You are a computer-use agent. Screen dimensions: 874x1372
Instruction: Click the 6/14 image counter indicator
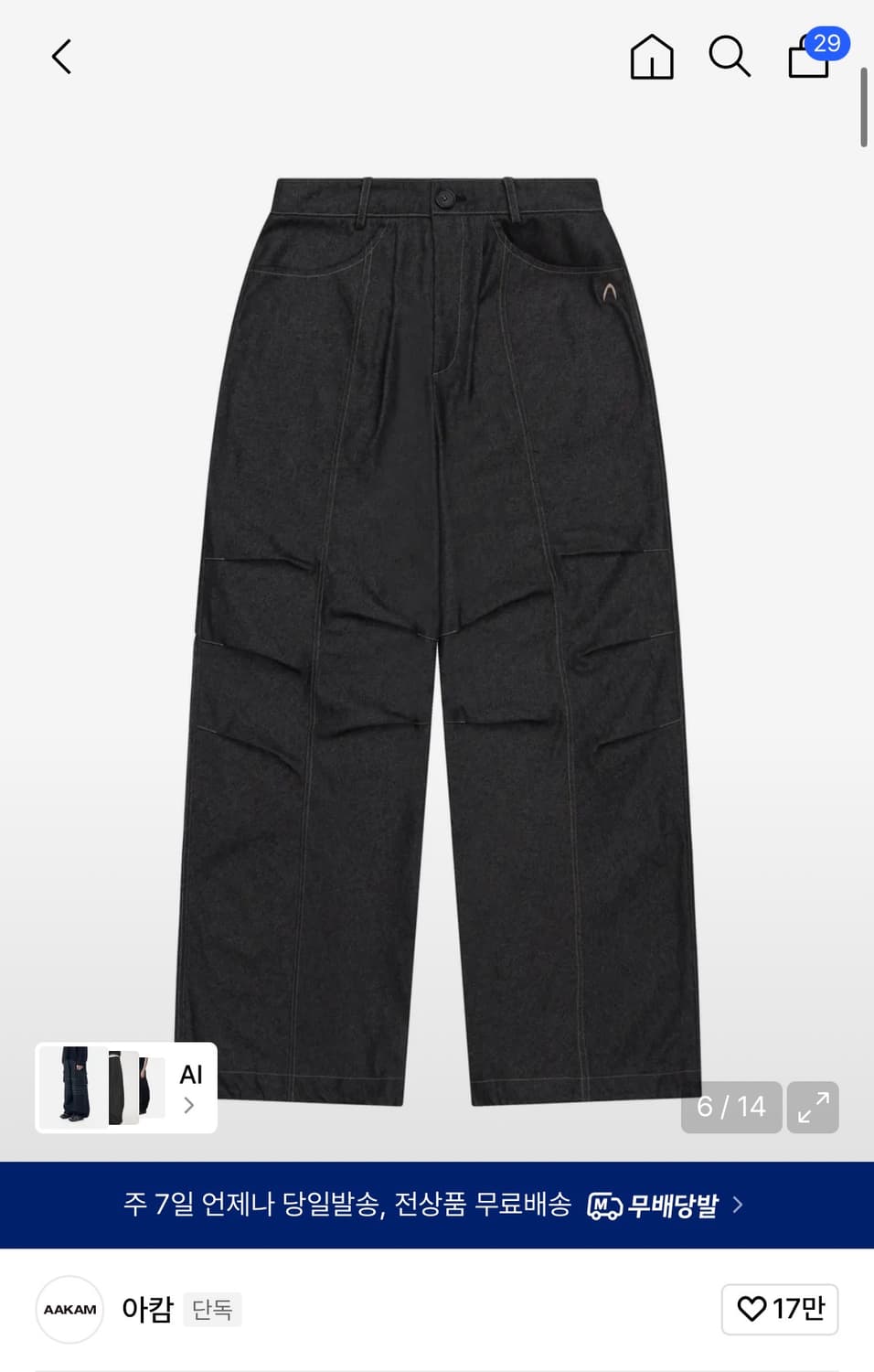(730, 1108)
